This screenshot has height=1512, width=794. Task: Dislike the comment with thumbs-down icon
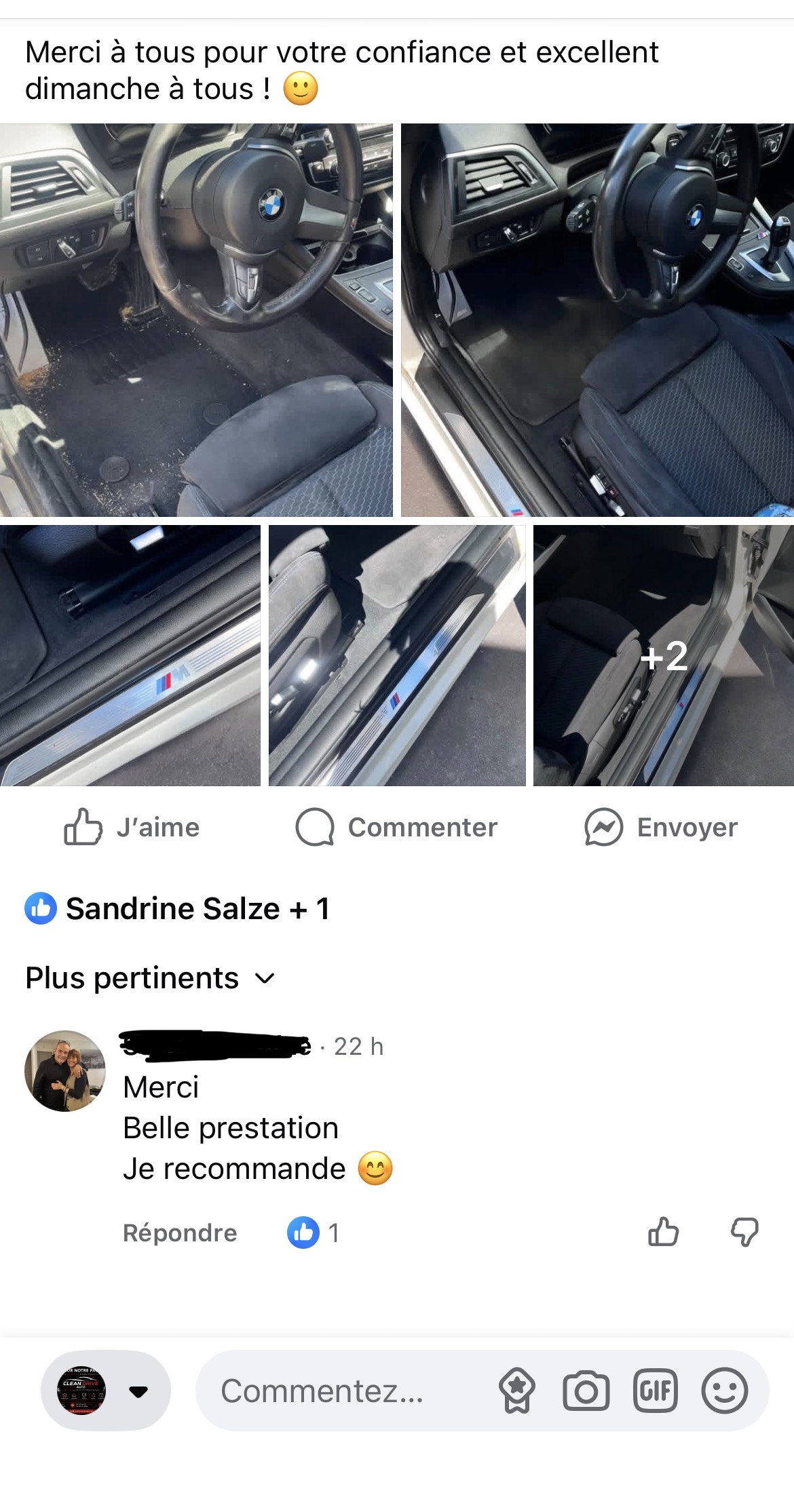[744, 1232]
